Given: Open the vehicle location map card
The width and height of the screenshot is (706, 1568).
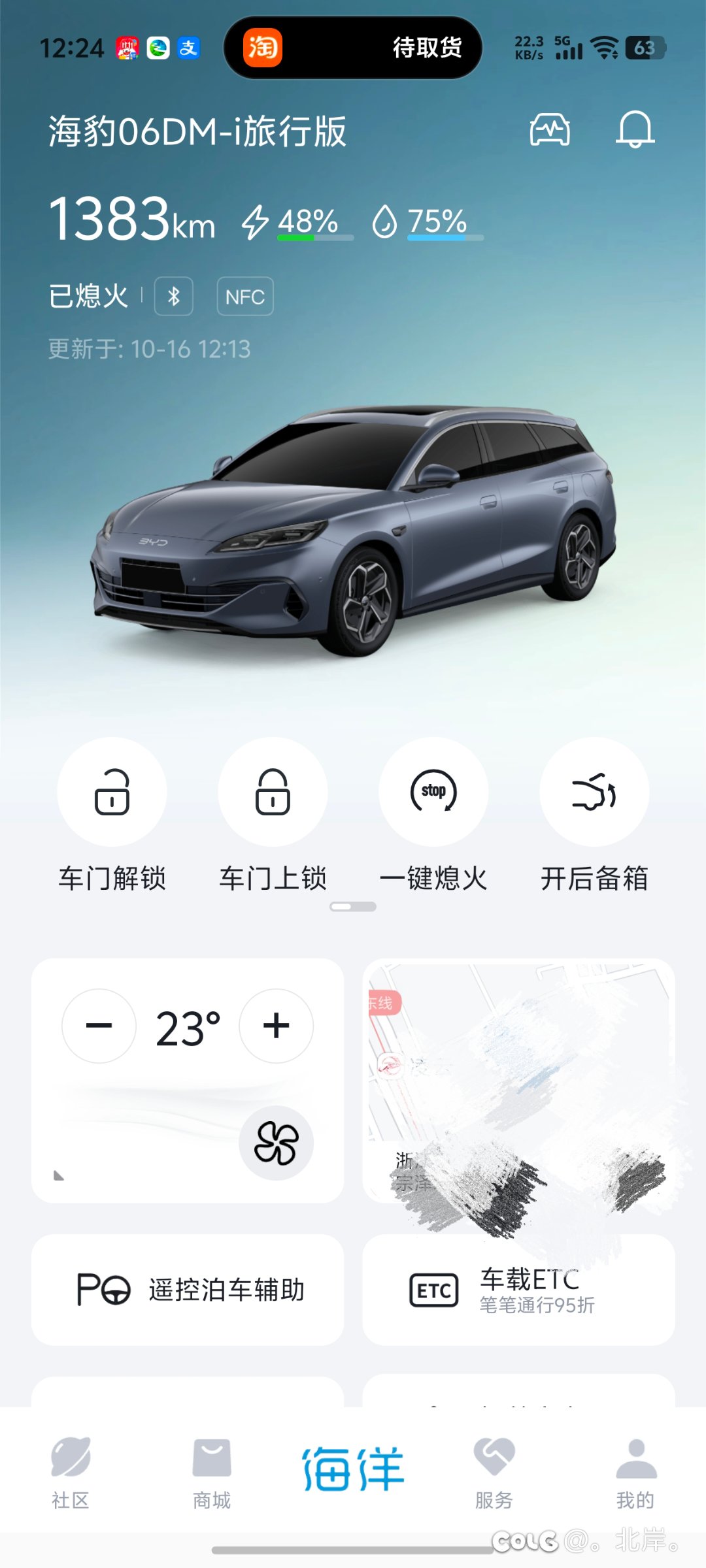Looking at the screenshot, I should pyautogui.click(x=518, y=1081).
